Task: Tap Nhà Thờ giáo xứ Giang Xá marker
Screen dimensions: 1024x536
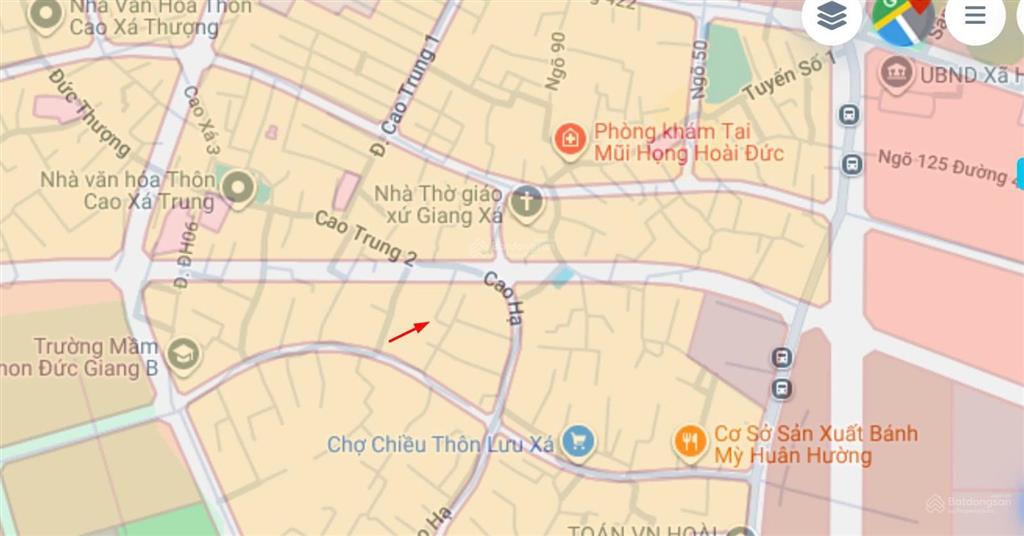Action: [525, 203]
